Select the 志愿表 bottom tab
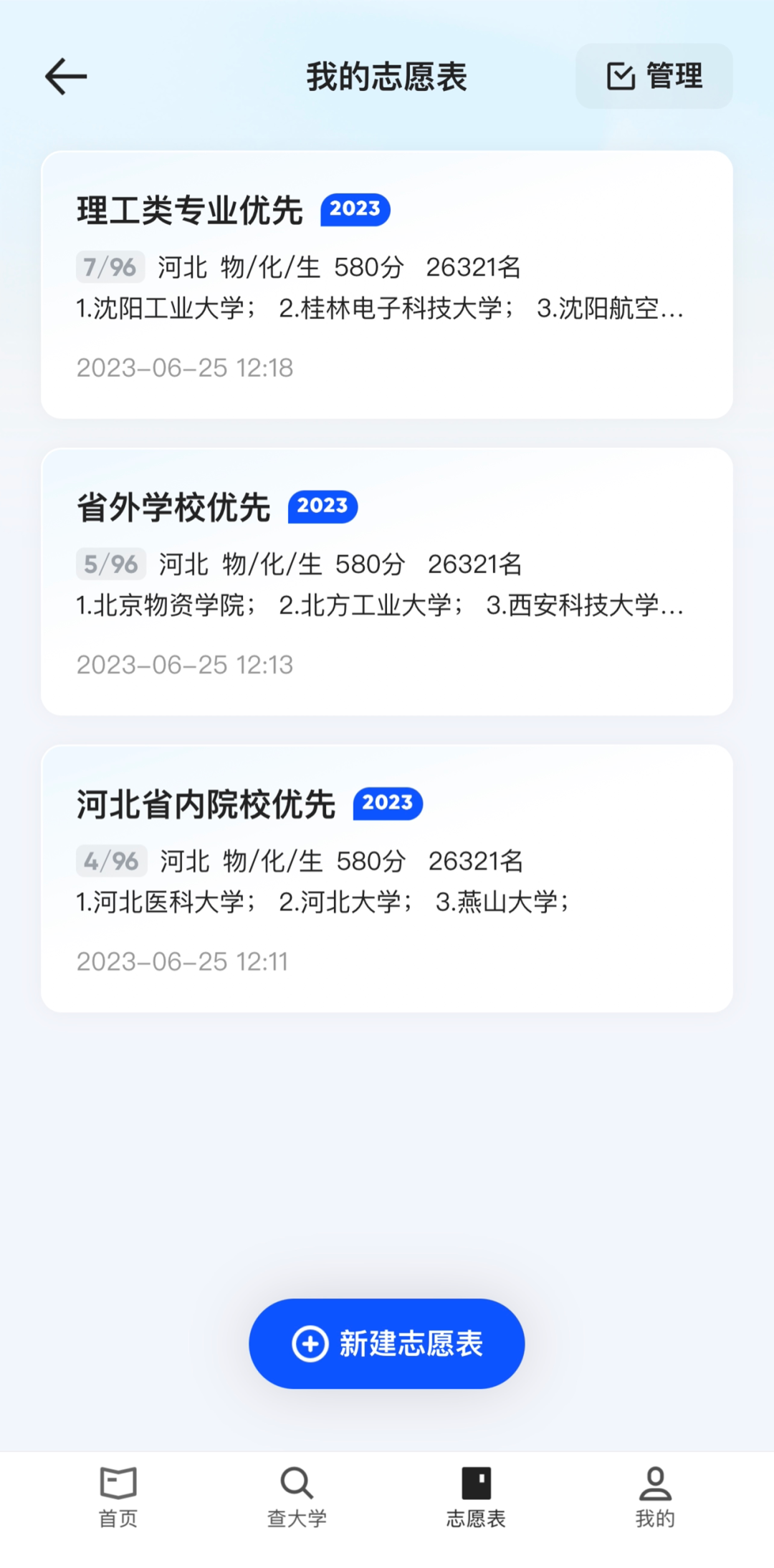The height and width of the screenshot is (1568, 774). click(x=476, y=1497)
